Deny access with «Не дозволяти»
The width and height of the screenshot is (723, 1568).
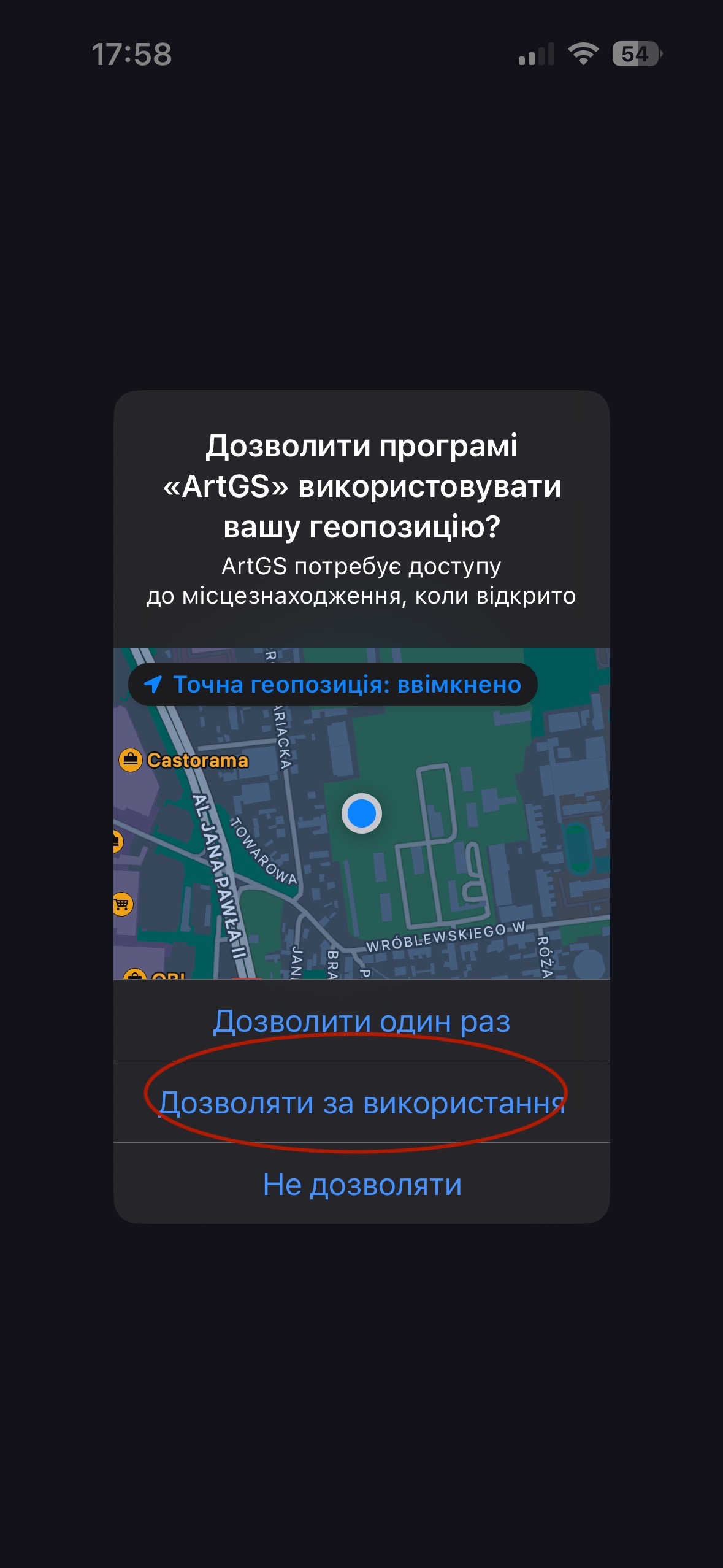(362, 1185)
